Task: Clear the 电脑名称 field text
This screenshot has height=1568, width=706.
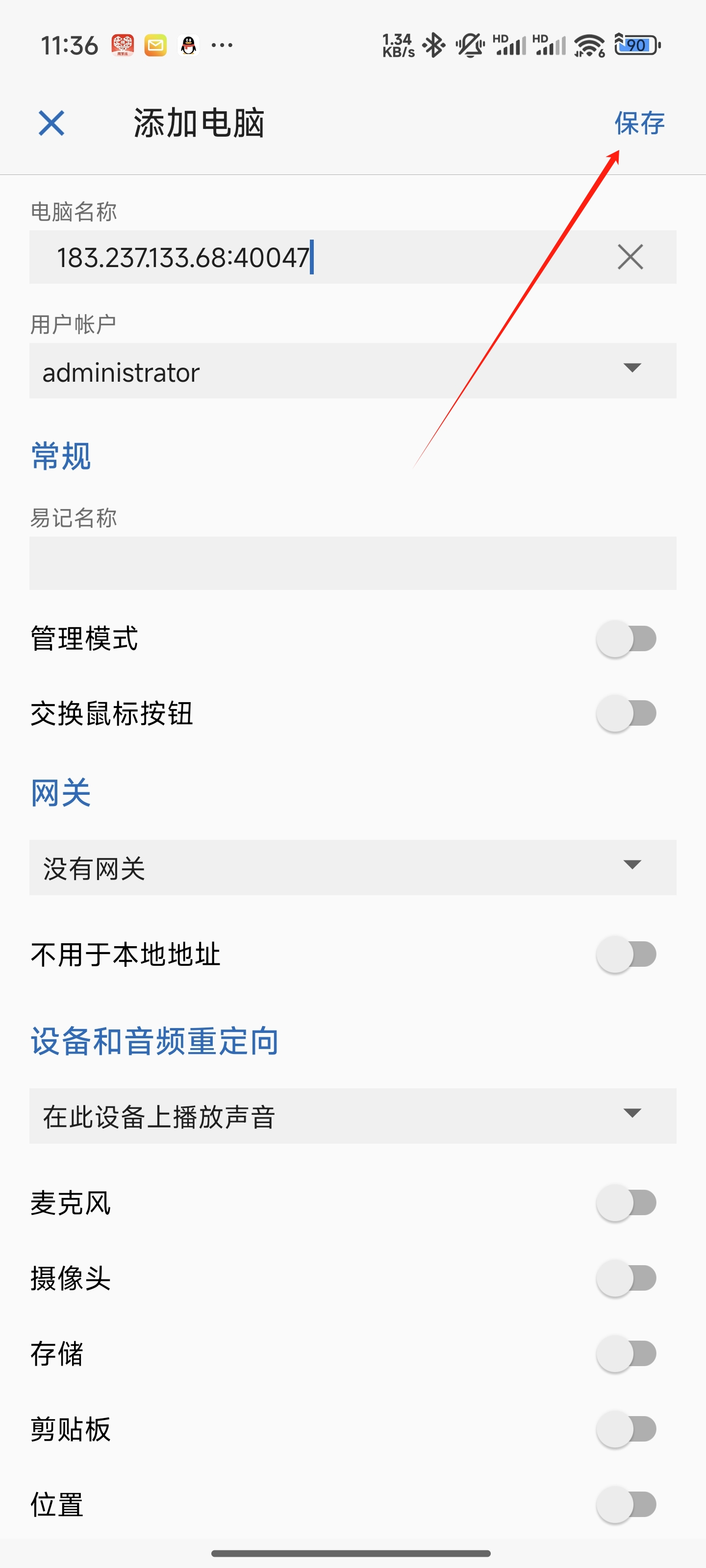Action: [630, 257]
